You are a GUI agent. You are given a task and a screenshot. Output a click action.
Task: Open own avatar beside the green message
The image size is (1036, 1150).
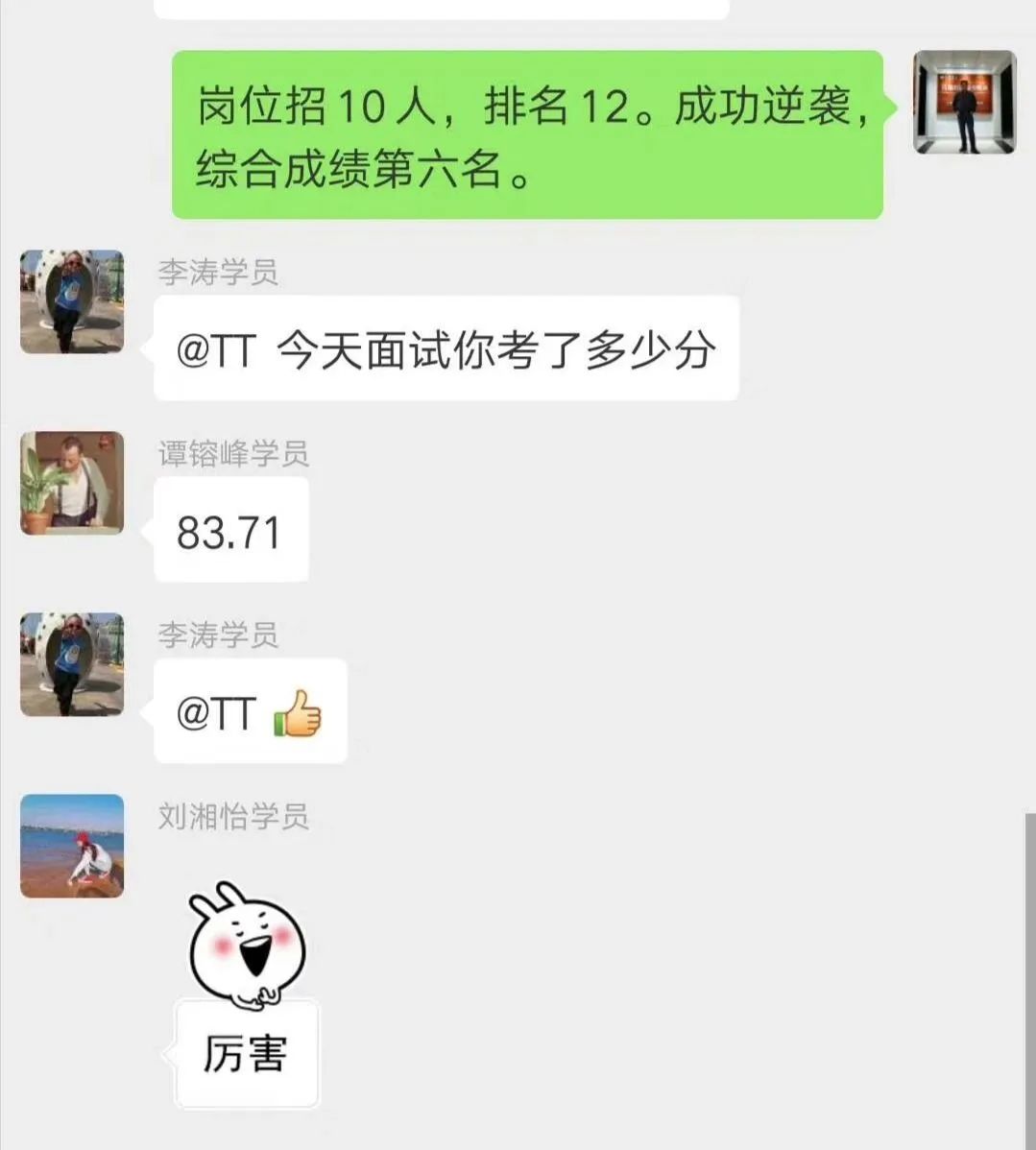(964, 103)
